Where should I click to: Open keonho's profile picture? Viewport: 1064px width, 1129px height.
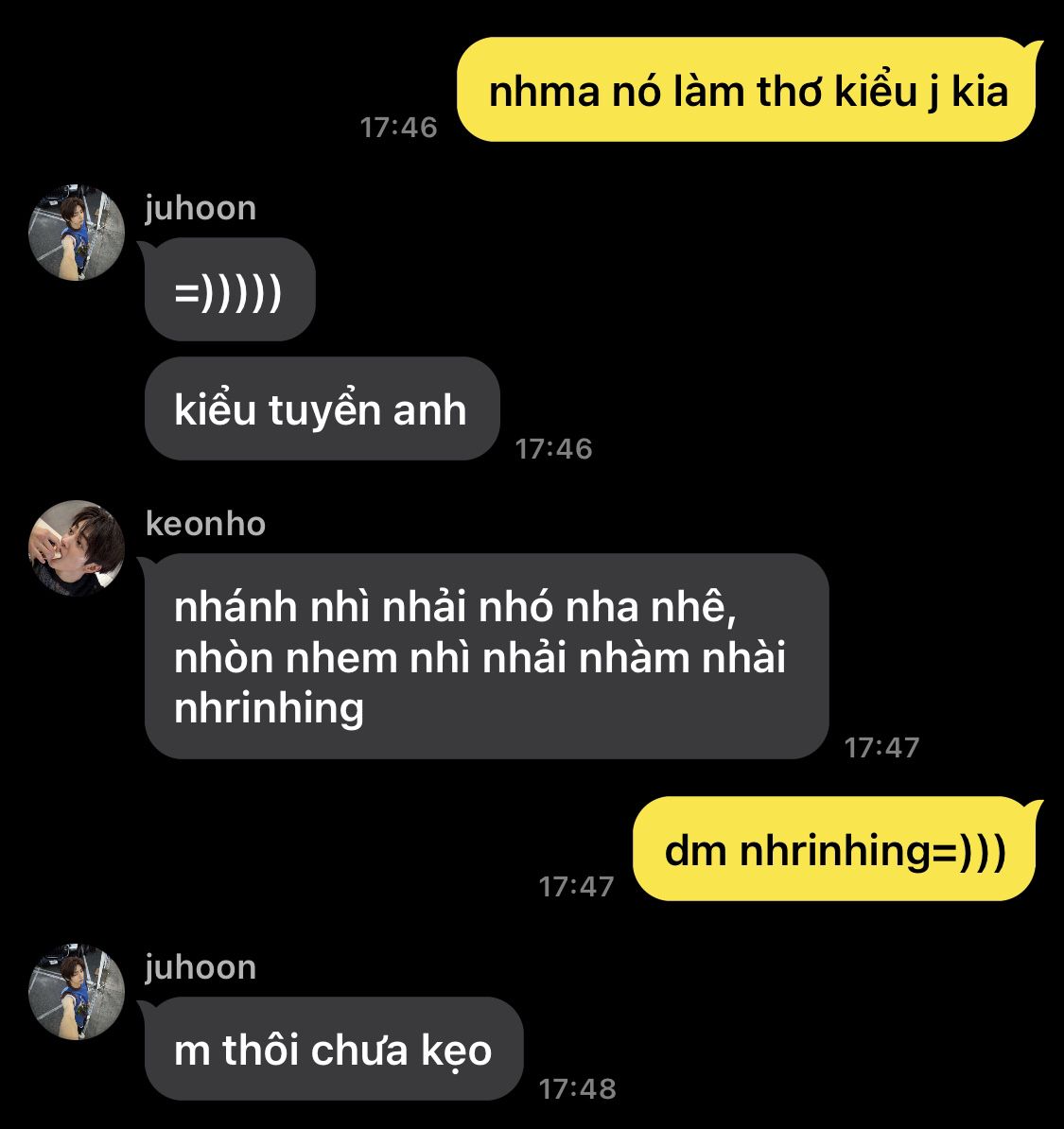(x=77, y=548)
